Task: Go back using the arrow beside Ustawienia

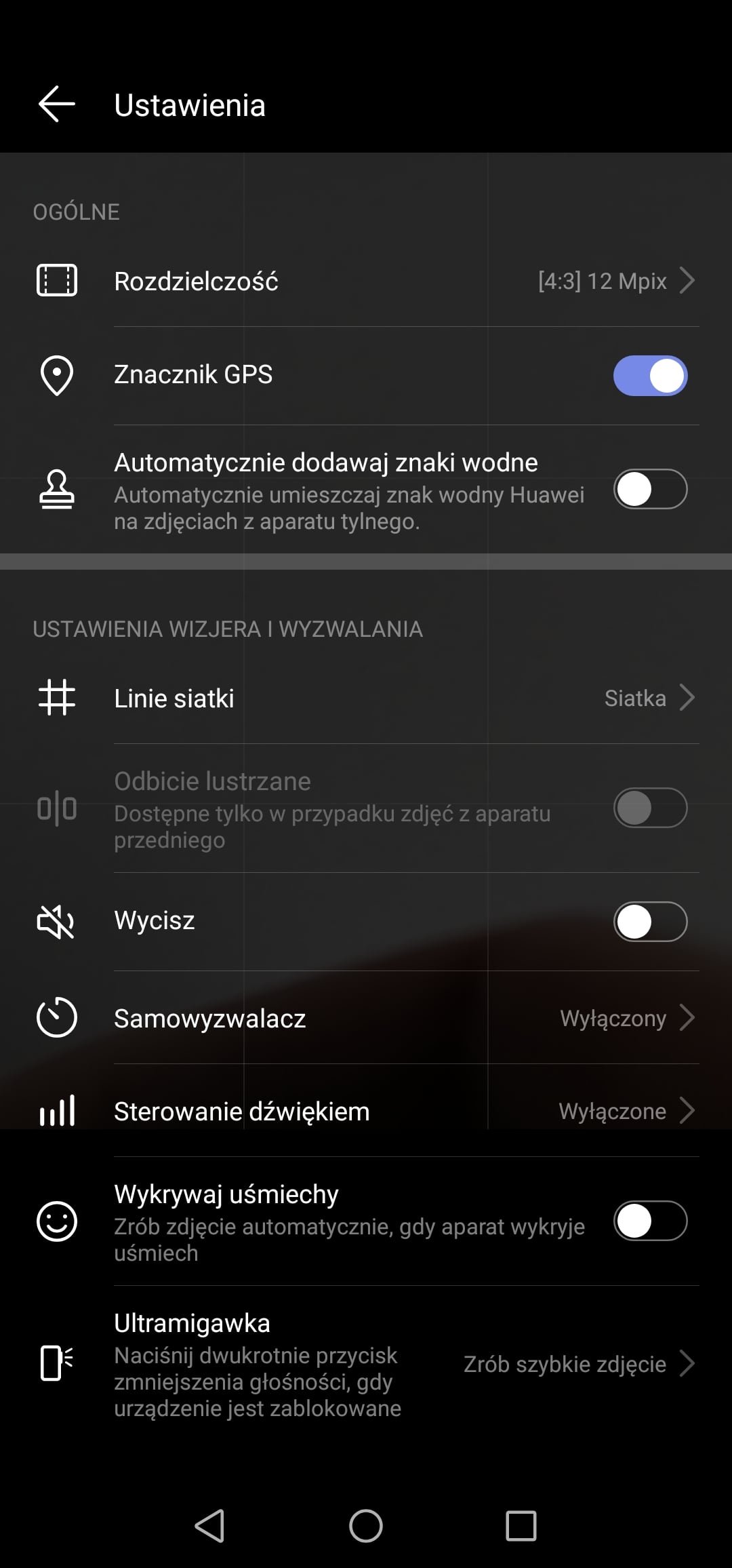Action: click(x=56, y=104)
